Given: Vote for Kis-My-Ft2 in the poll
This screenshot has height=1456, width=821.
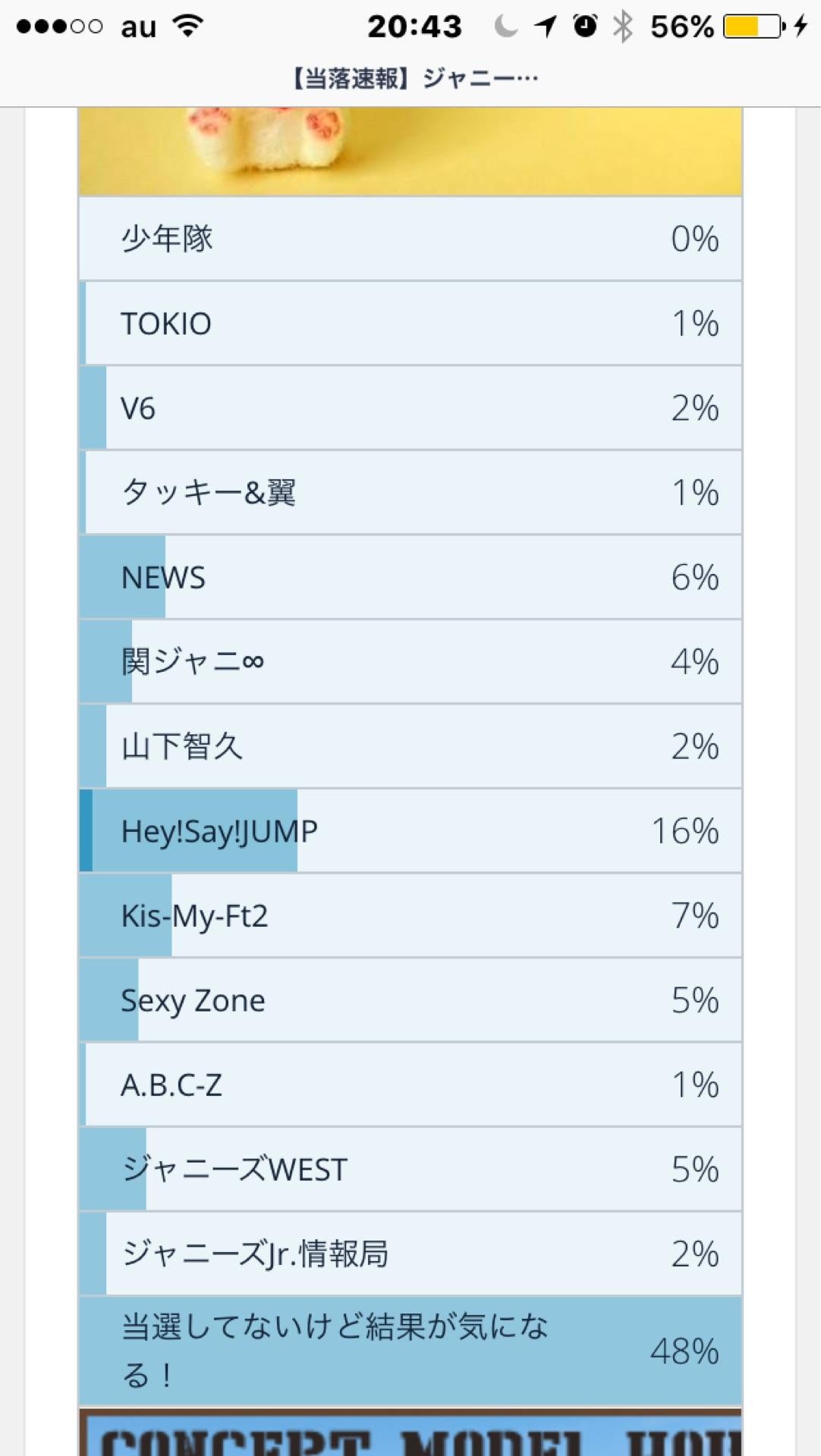Looking at the screenshot, I should (x=410, y=915).
